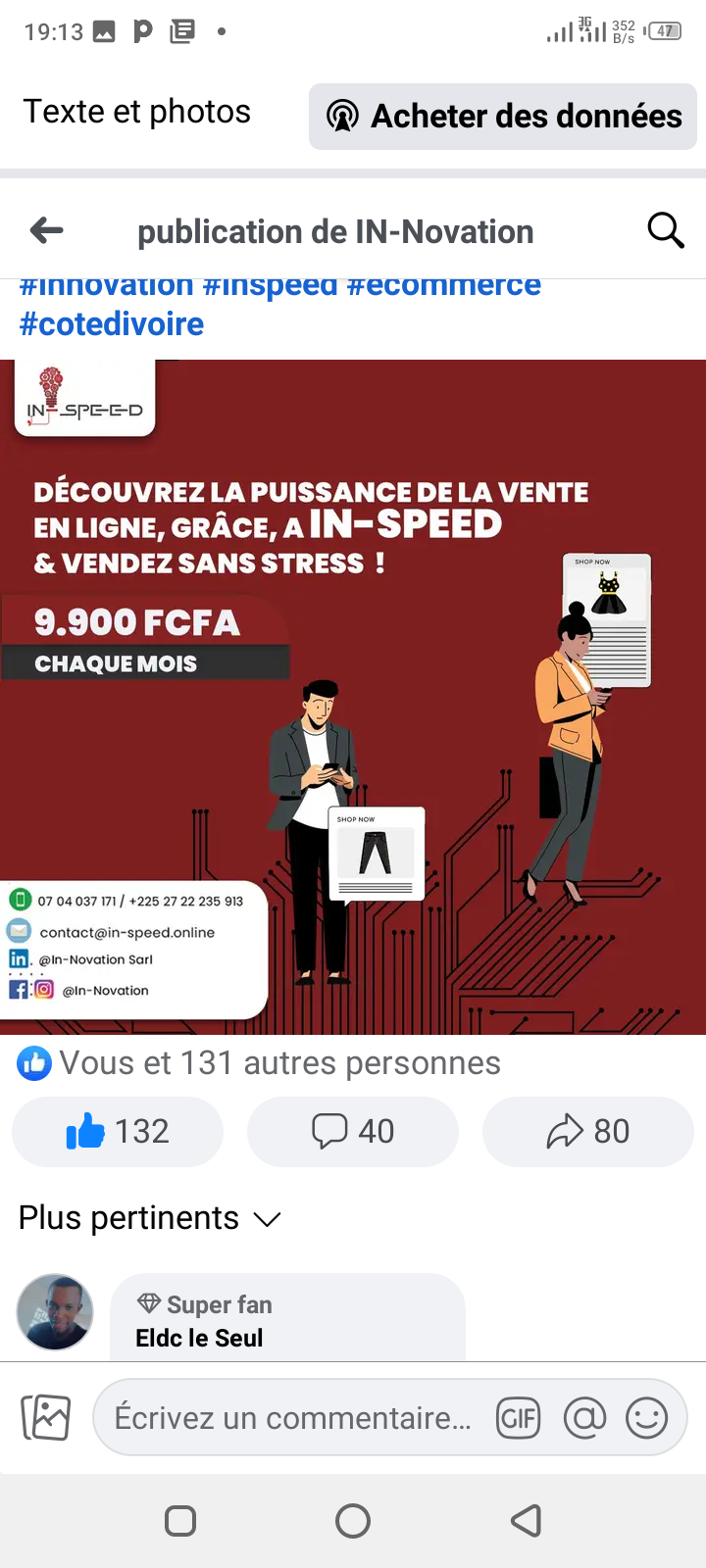Mention someone with the @ icon

pyautogui.click(x=584, y=1418)
